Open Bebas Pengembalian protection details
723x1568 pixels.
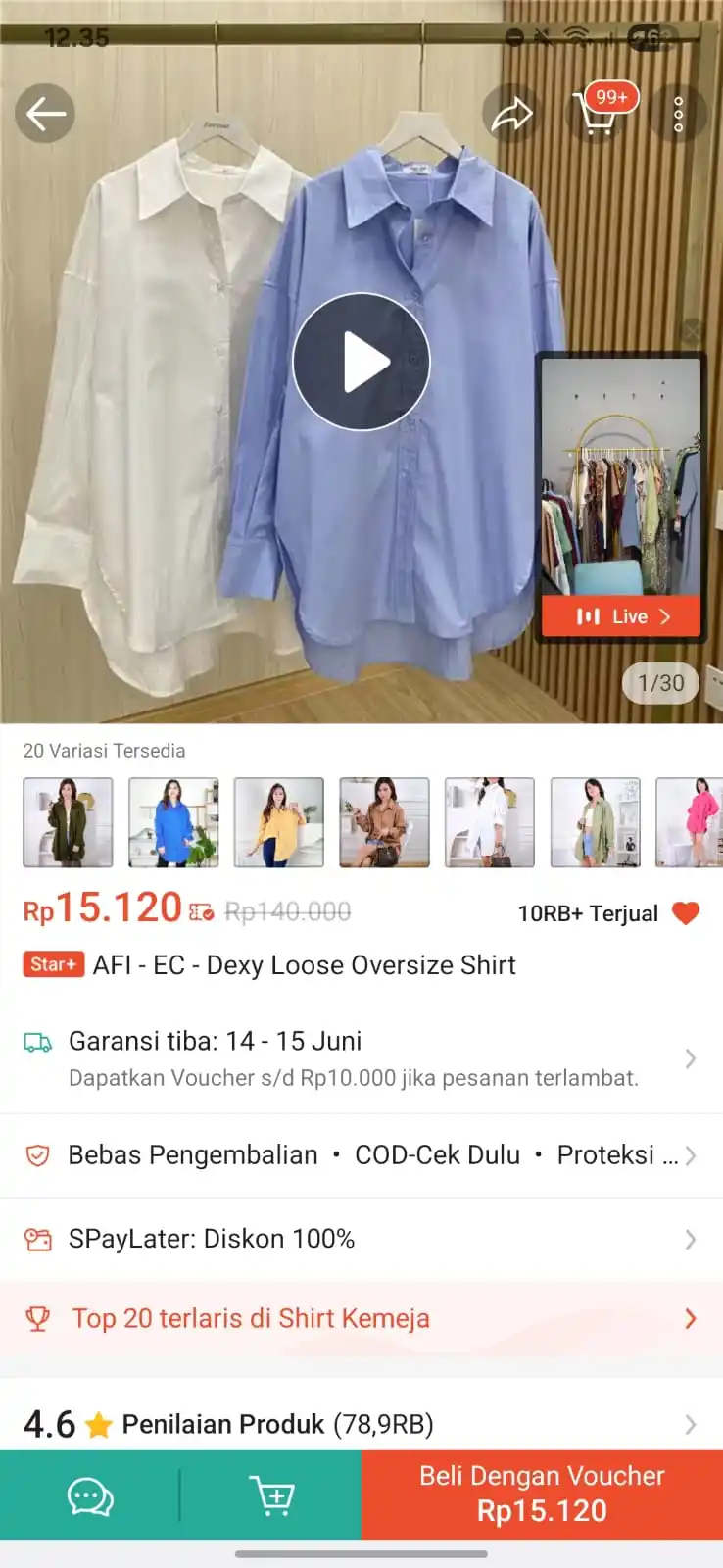coord(361,1155)
